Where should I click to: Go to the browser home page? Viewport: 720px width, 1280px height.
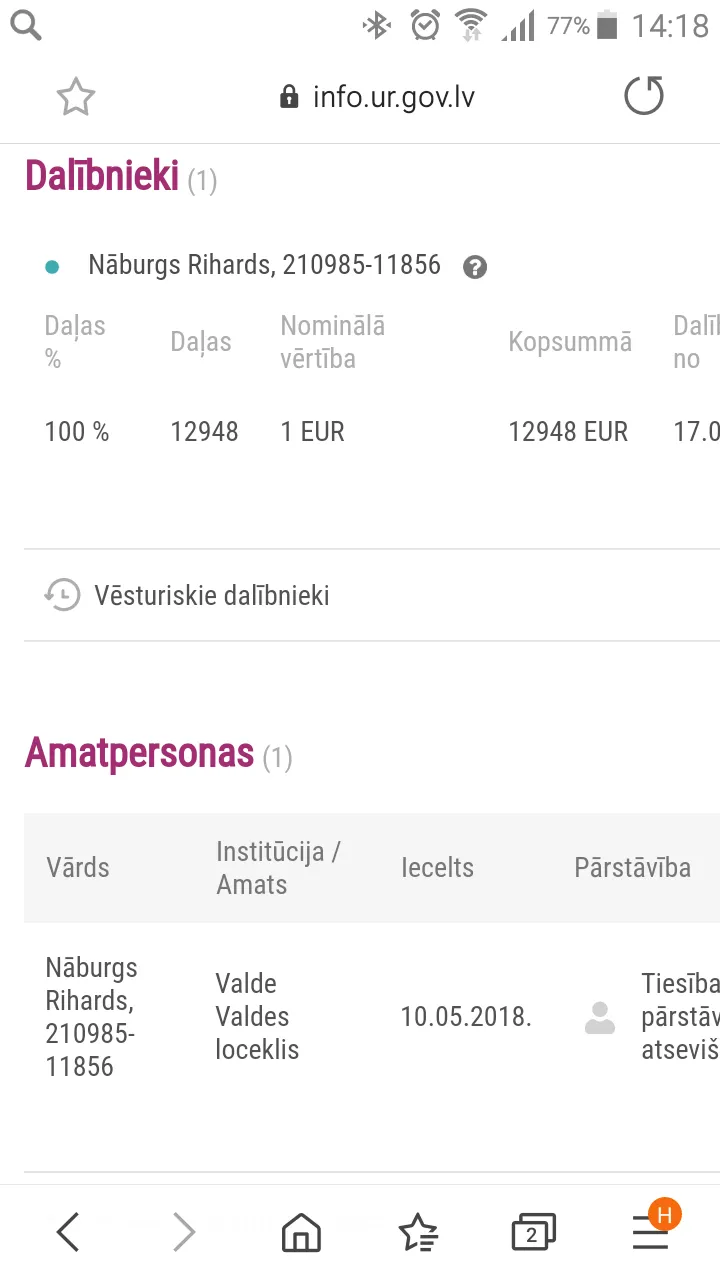tap(301, 1232)
